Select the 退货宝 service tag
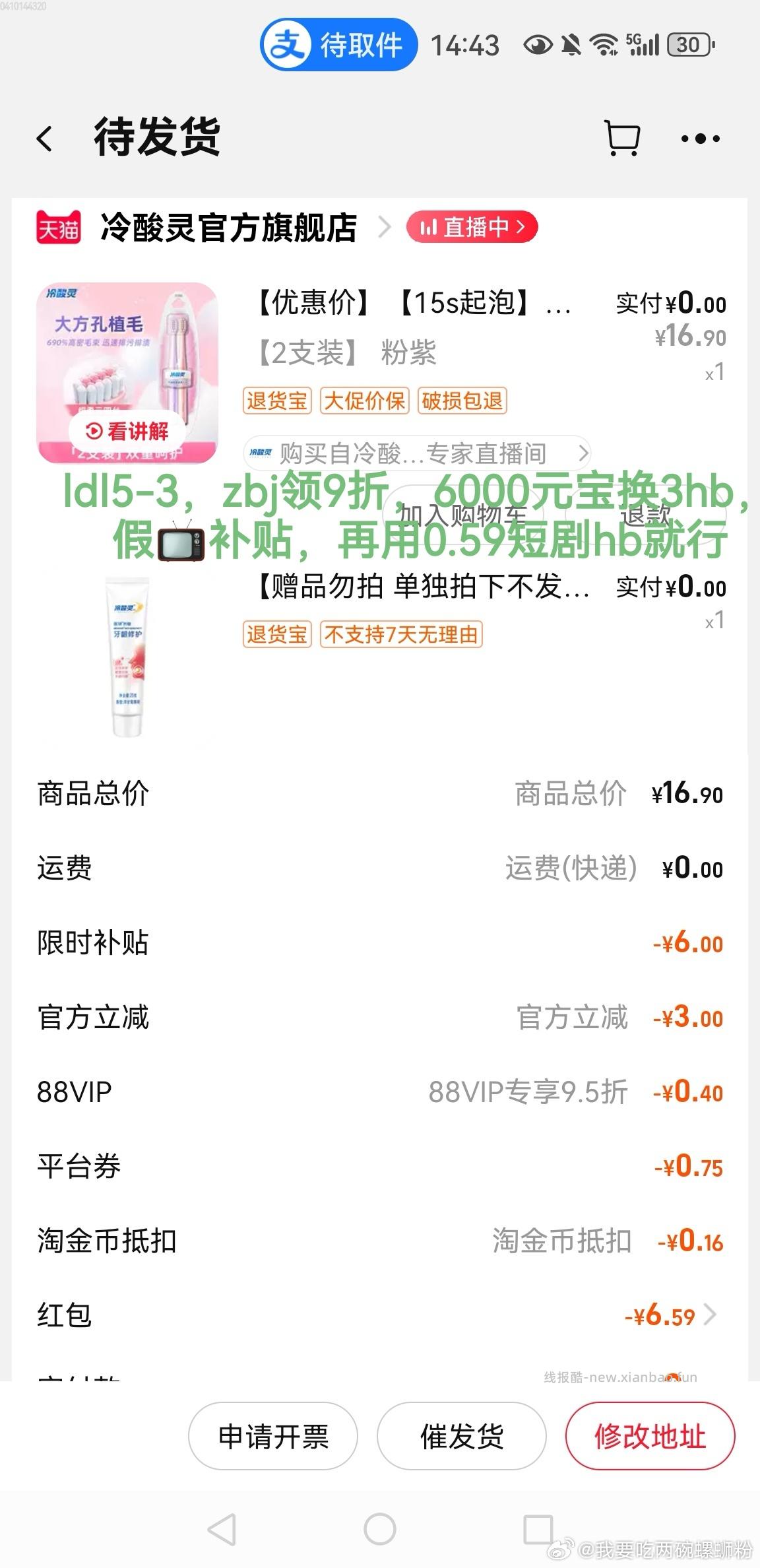Viewport: 760px width, 1568px height. click(276, 401)
